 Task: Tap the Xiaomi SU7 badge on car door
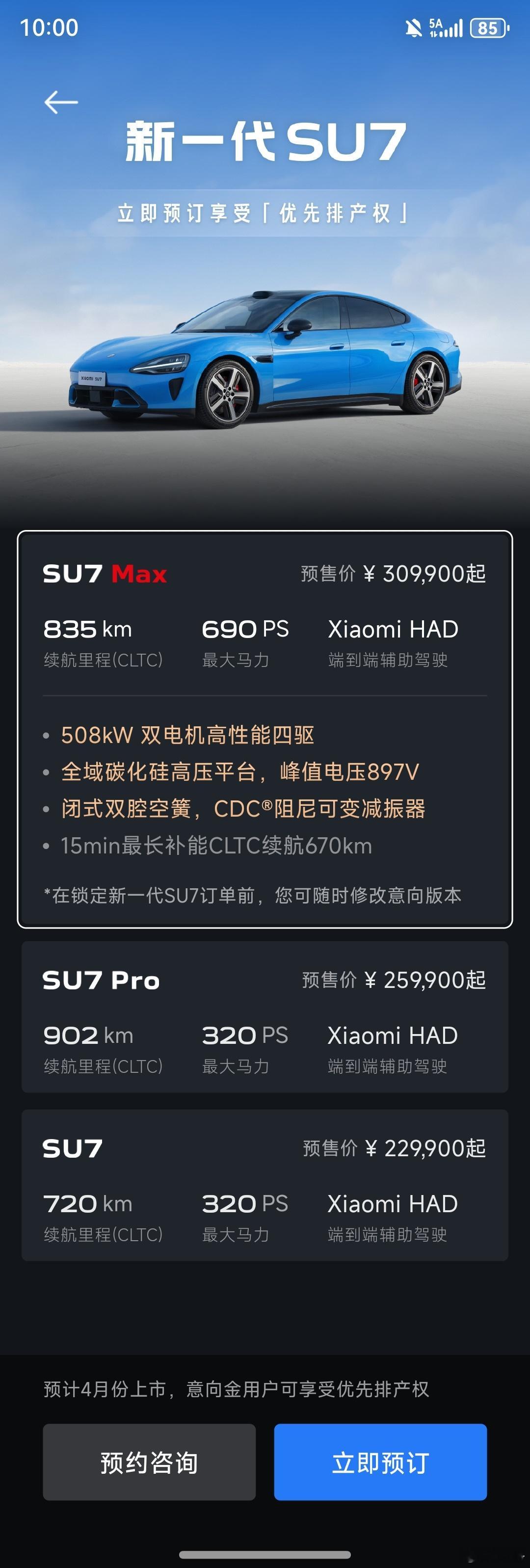point(91,378)
